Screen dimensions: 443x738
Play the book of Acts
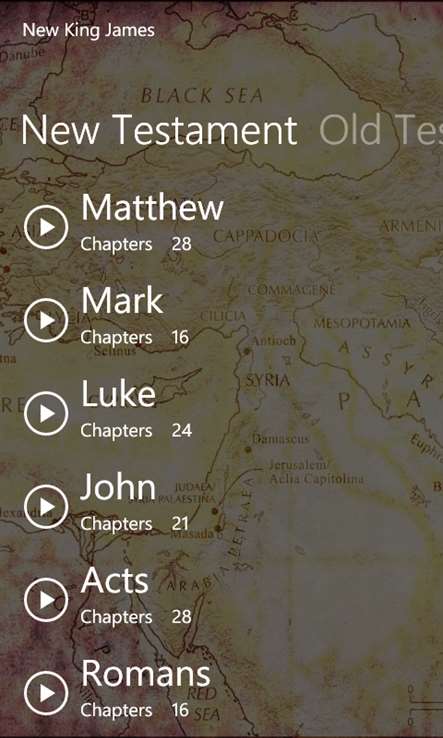tap(46, 600)
